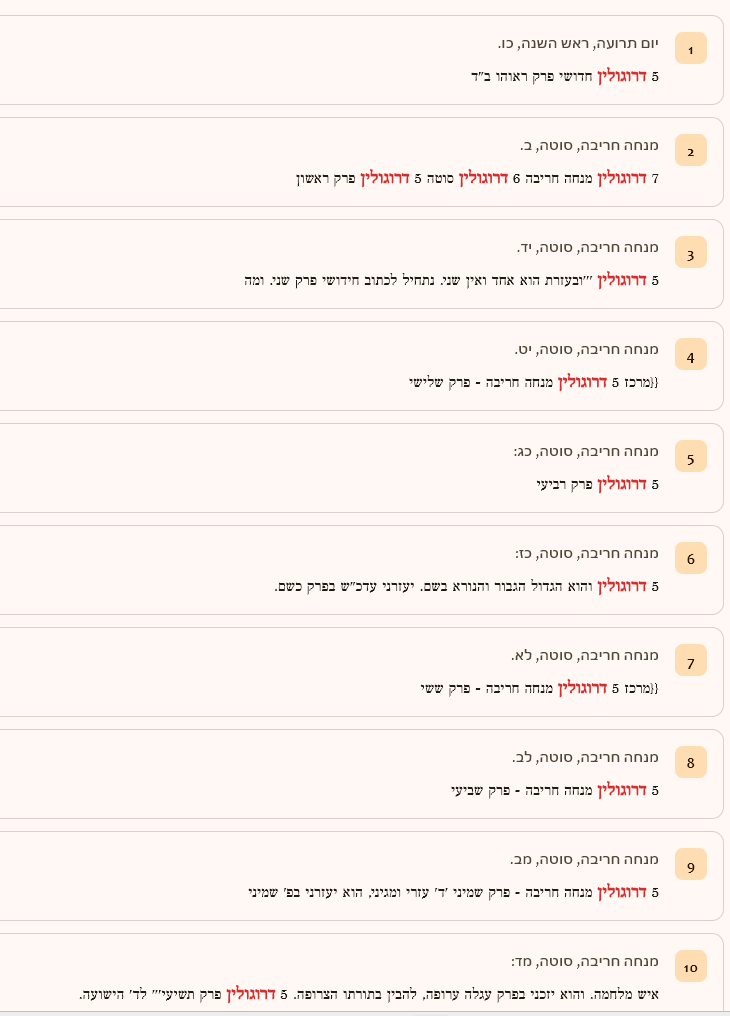The image size is (730, 1016).
Task: Open result 8: מנחה חריבה, סוטה, לב.
Action: click(x=585, y=758)
